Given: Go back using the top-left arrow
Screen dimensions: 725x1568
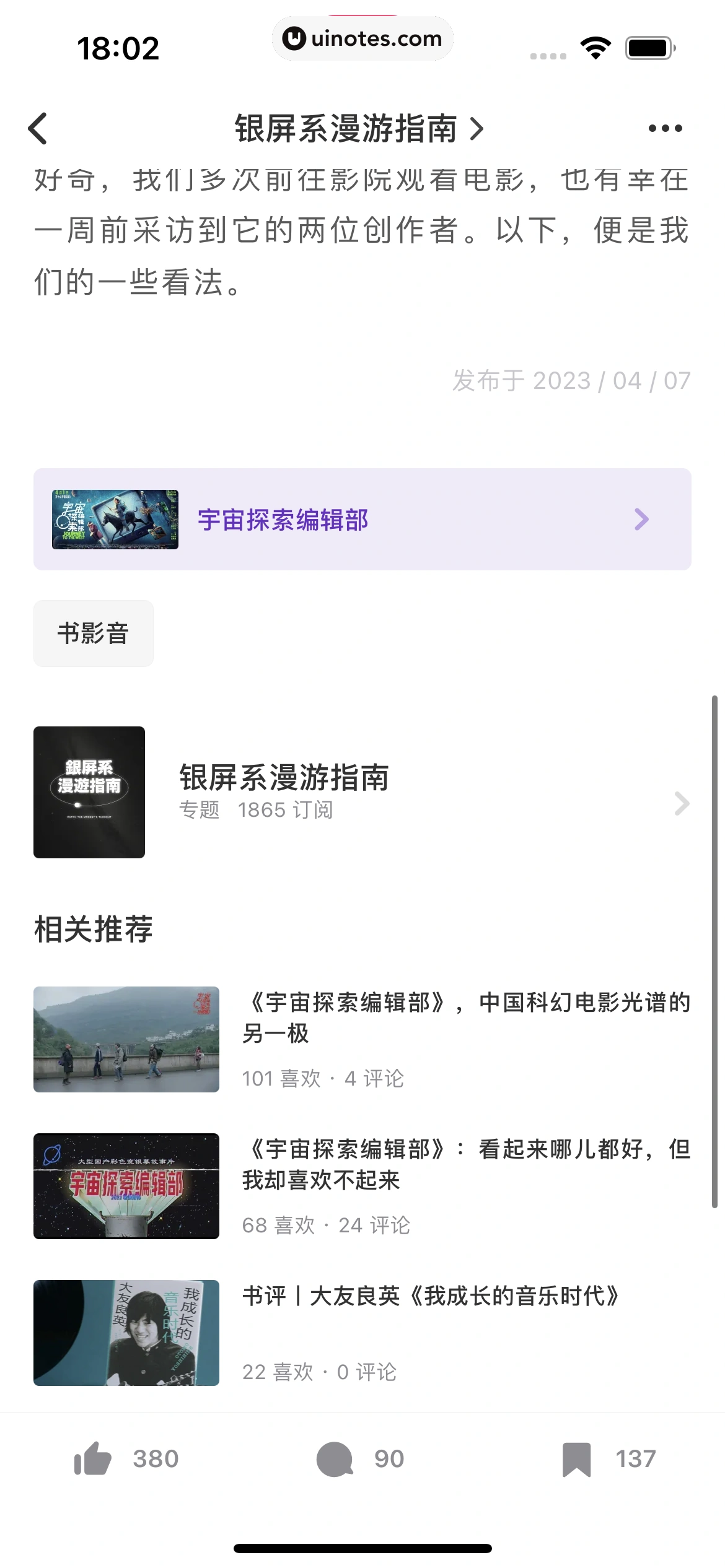Looking at the screenshot, I should tap(38, 129).
